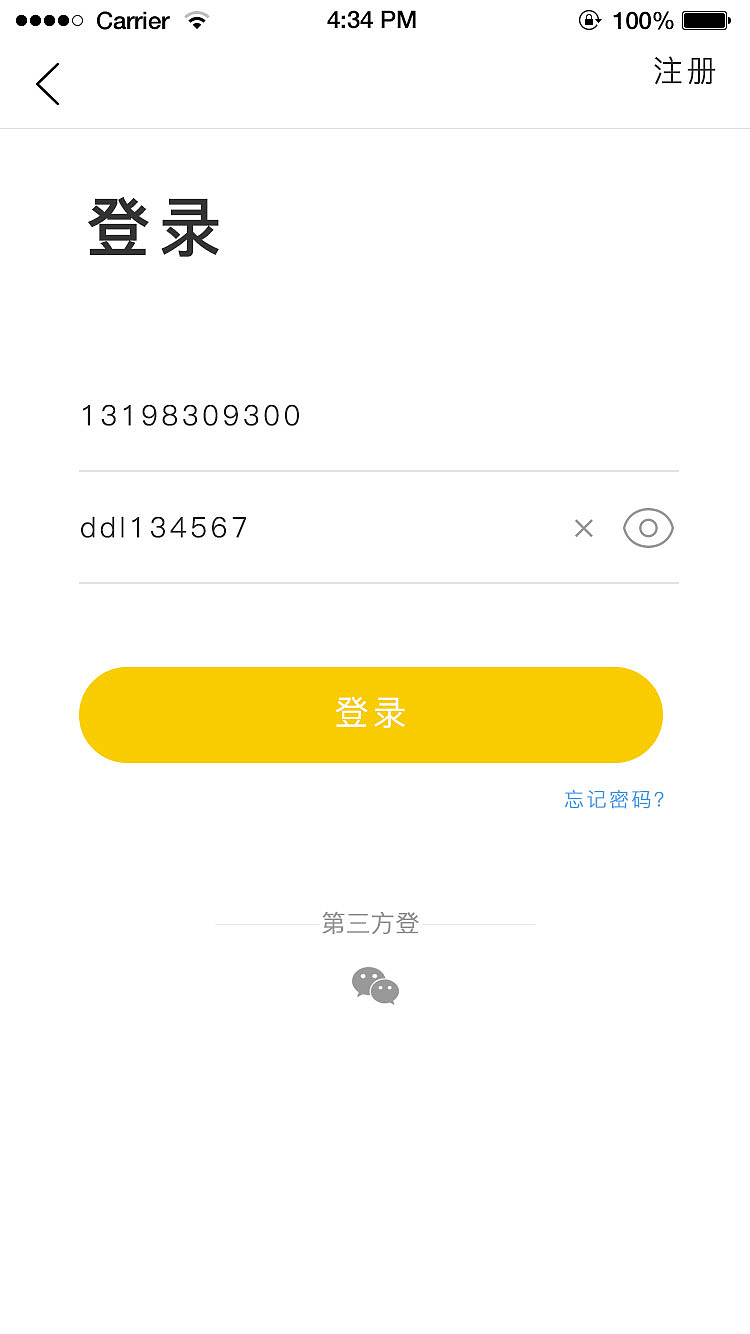Tap the Wi-Fi icon in the status bar

tap(196, 19)
